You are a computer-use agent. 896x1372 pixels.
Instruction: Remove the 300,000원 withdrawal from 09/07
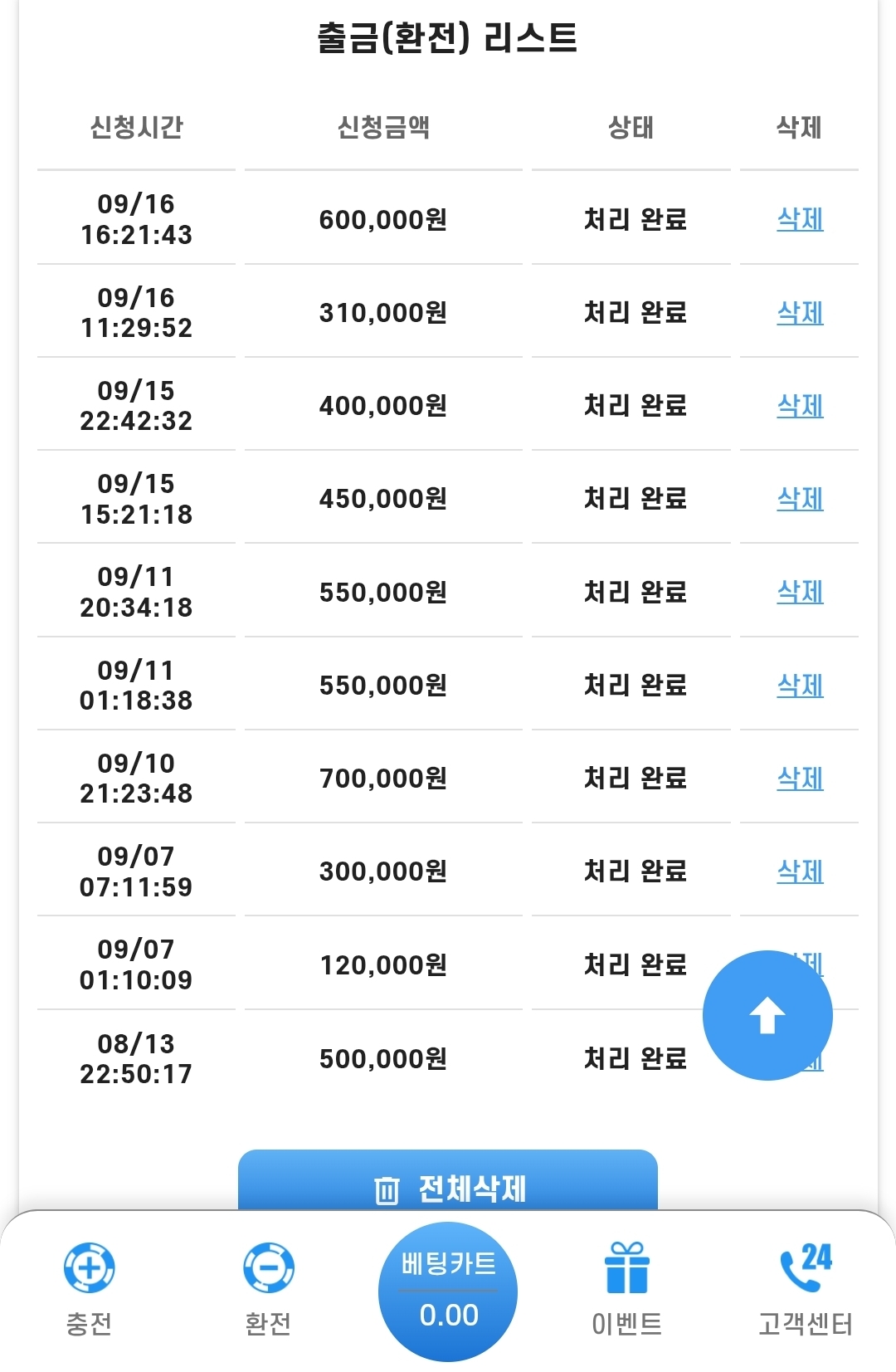coord(800,872)
